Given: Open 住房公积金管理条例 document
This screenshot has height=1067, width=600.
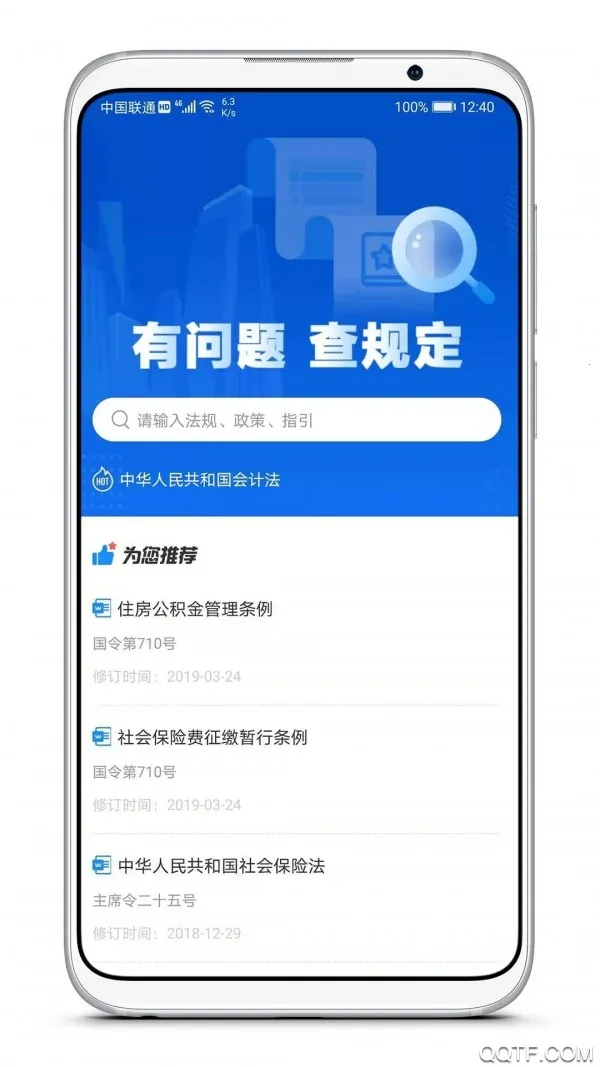Looking at the screenshot, I should (x=195, y=609).
